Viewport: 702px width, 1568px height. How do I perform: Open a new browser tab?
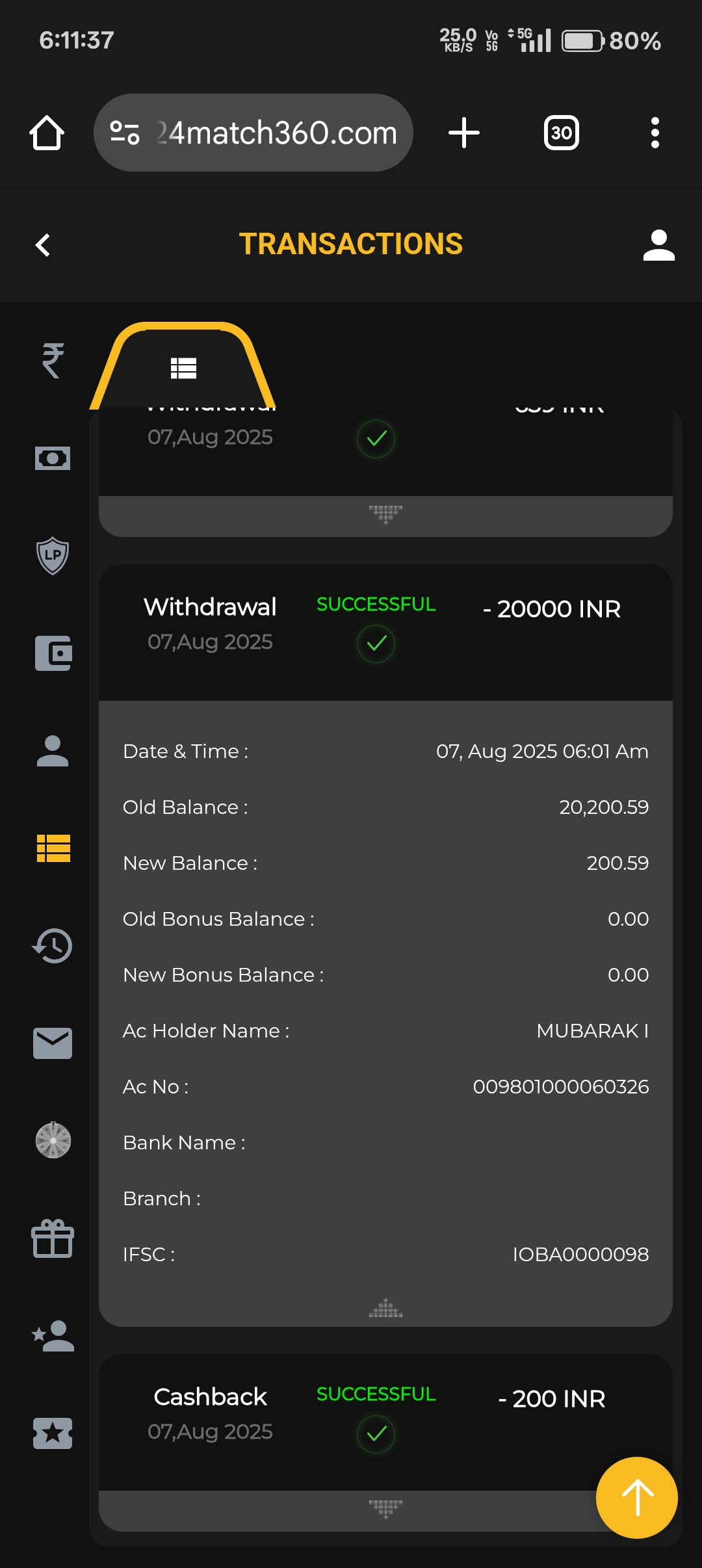coord(464,133)
